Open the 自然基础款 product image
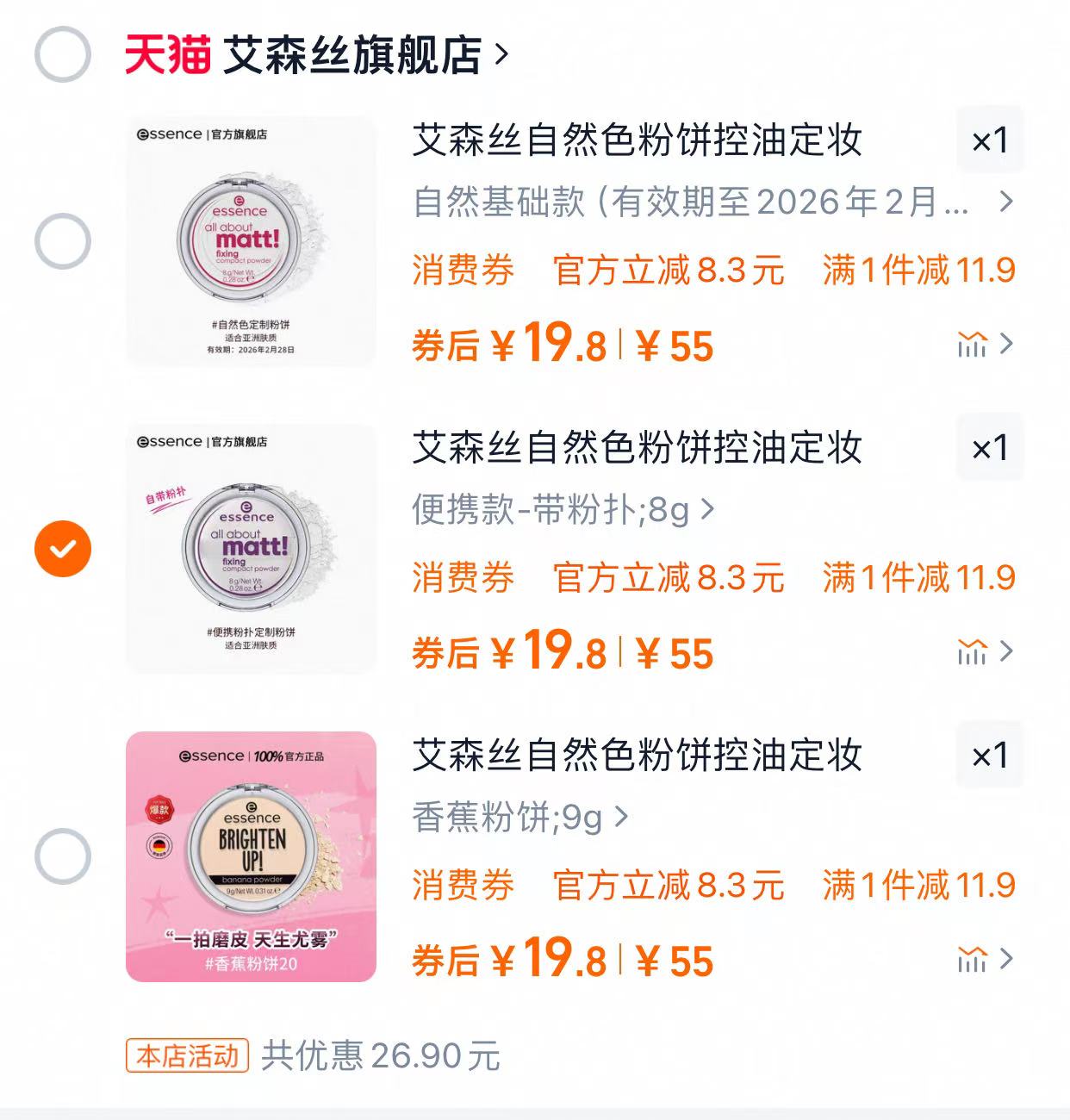1070x1120 pixels. 251,241
